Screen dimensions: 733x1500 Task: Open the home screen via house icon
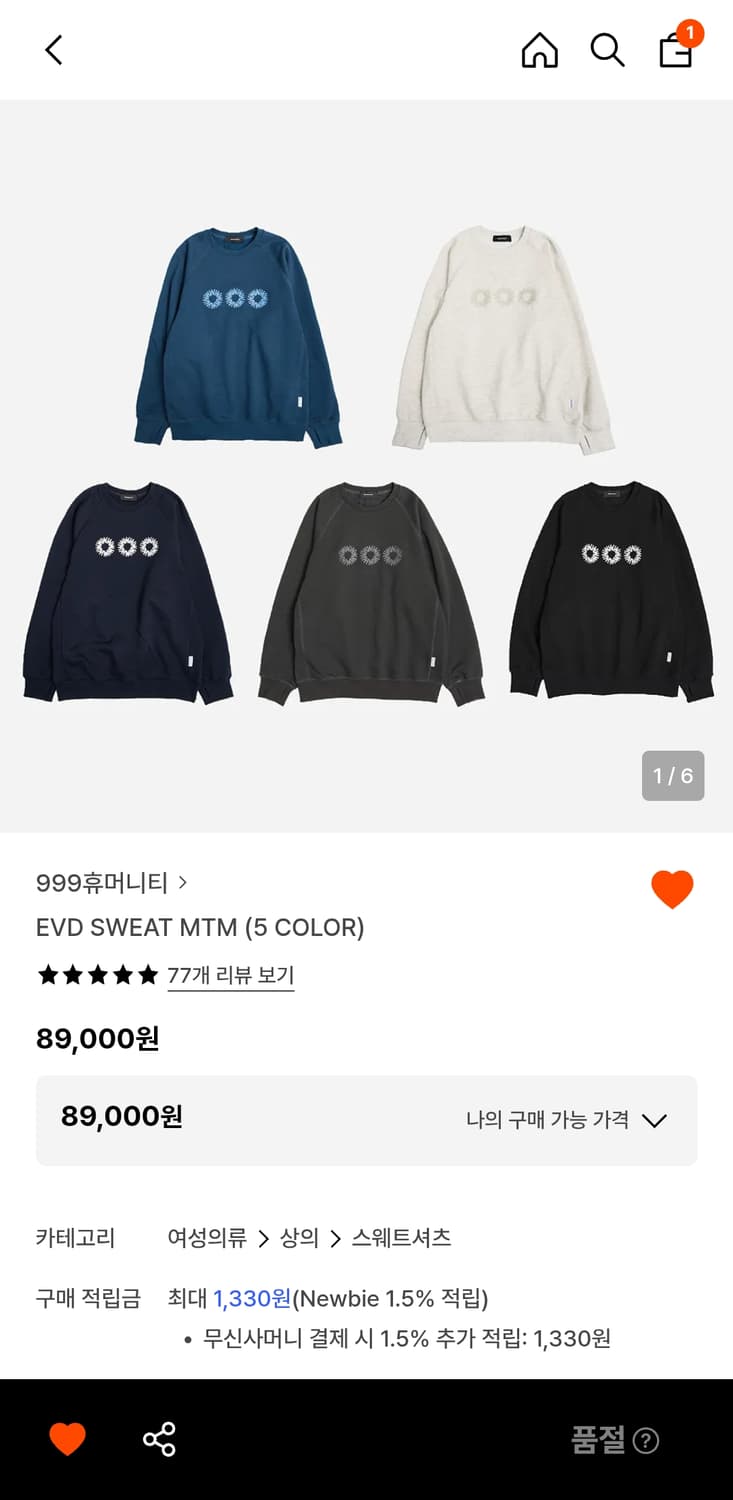click(x=539, y=49)
